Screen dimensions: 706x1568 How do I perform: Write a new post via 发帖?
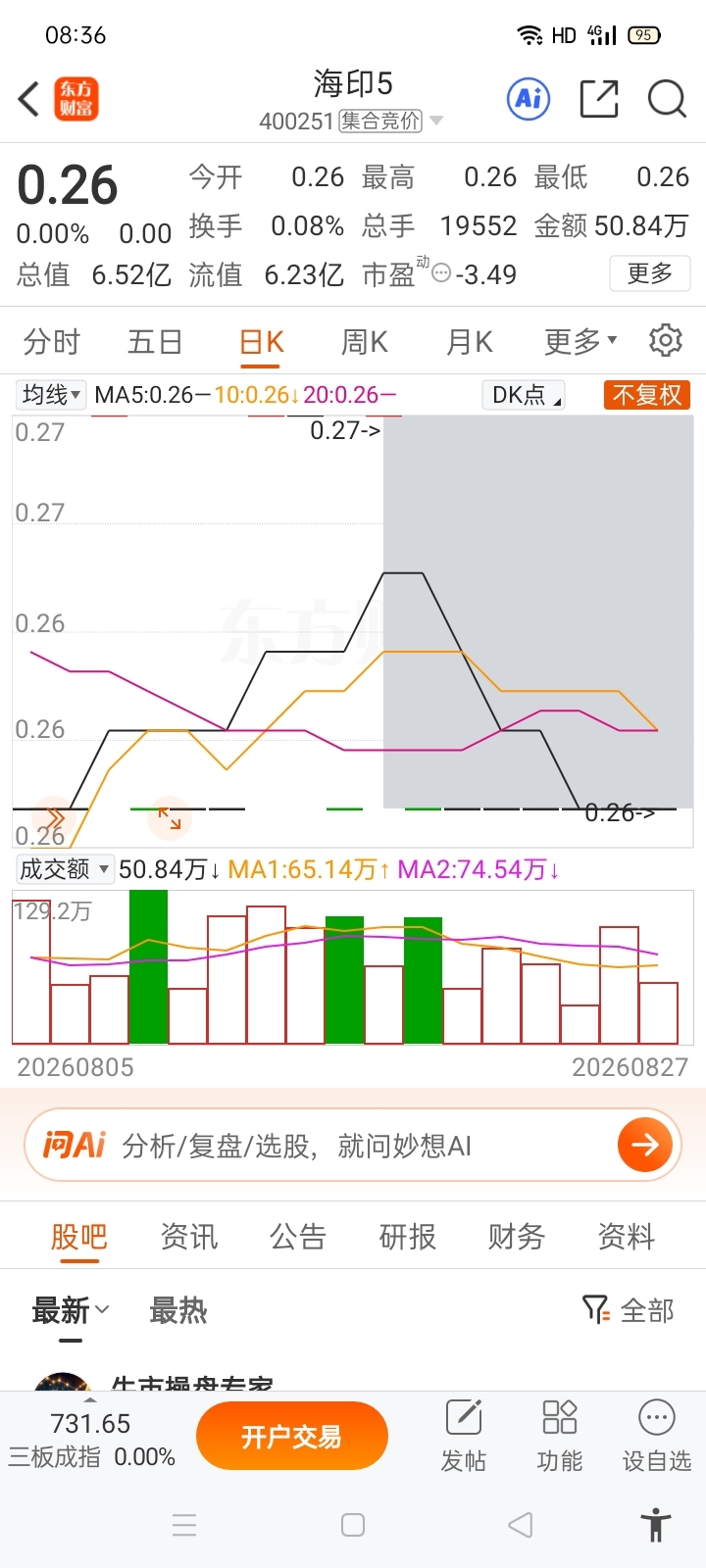tap(464, 1437)
